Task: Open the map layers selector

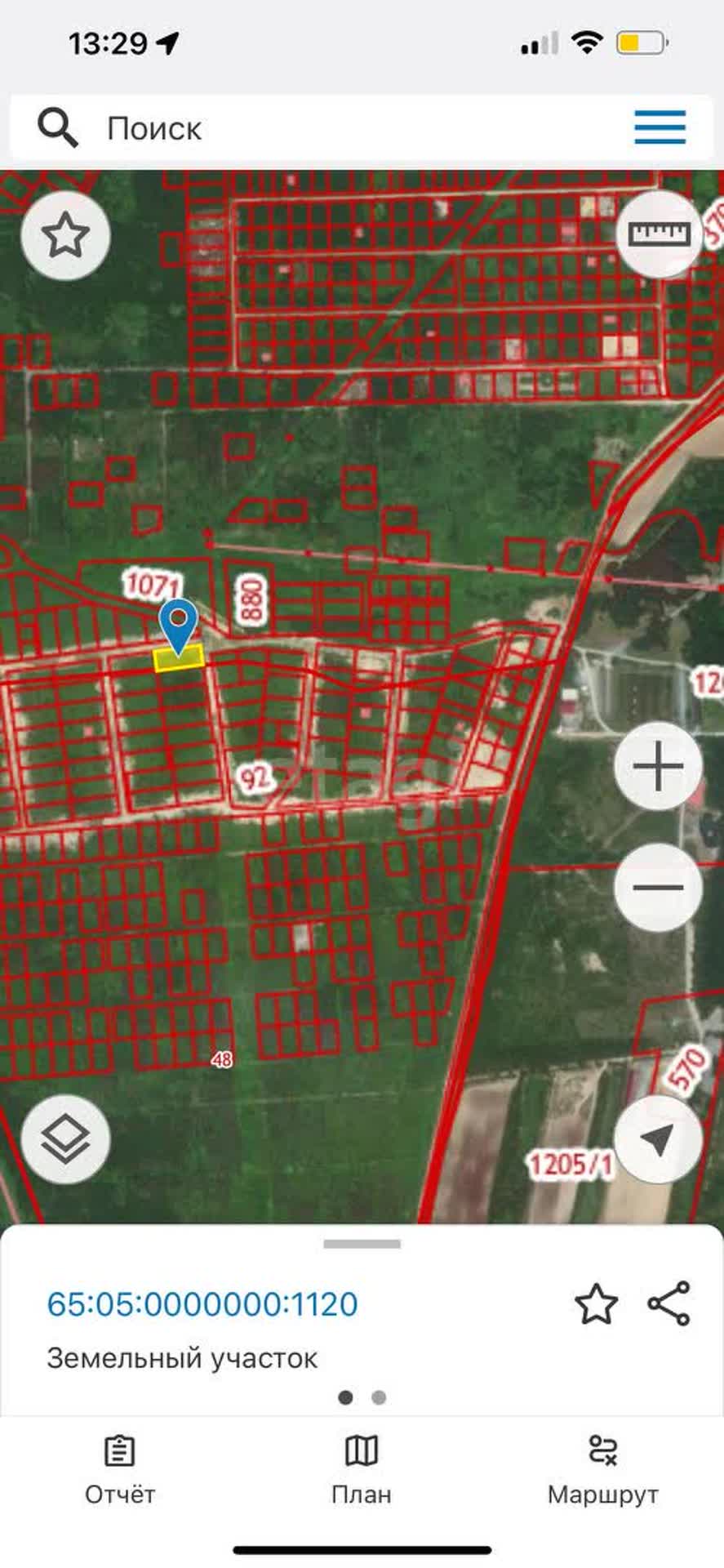Action: (x=65, y=1140)
